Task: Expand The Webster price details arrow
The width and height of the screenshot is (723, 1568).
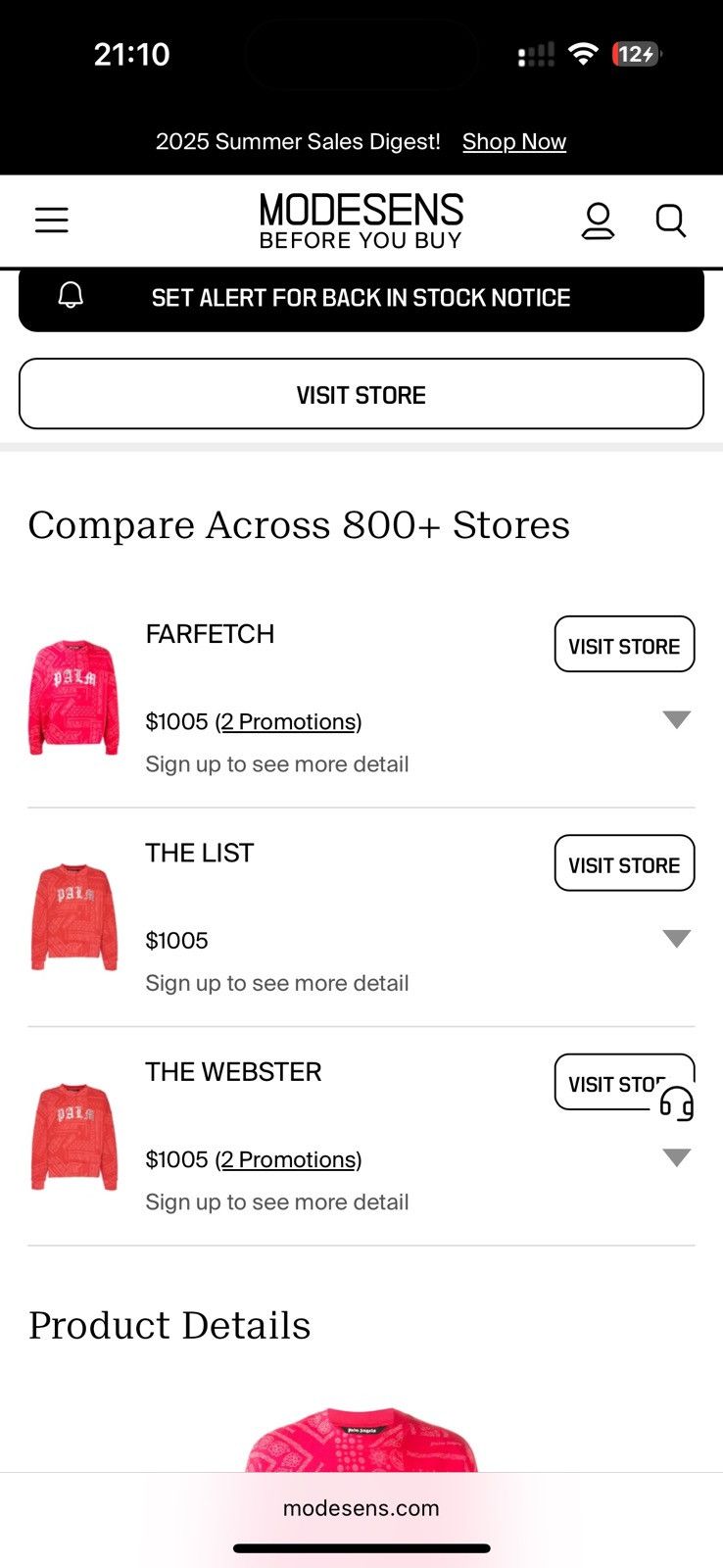Action: click(677, 1157)
